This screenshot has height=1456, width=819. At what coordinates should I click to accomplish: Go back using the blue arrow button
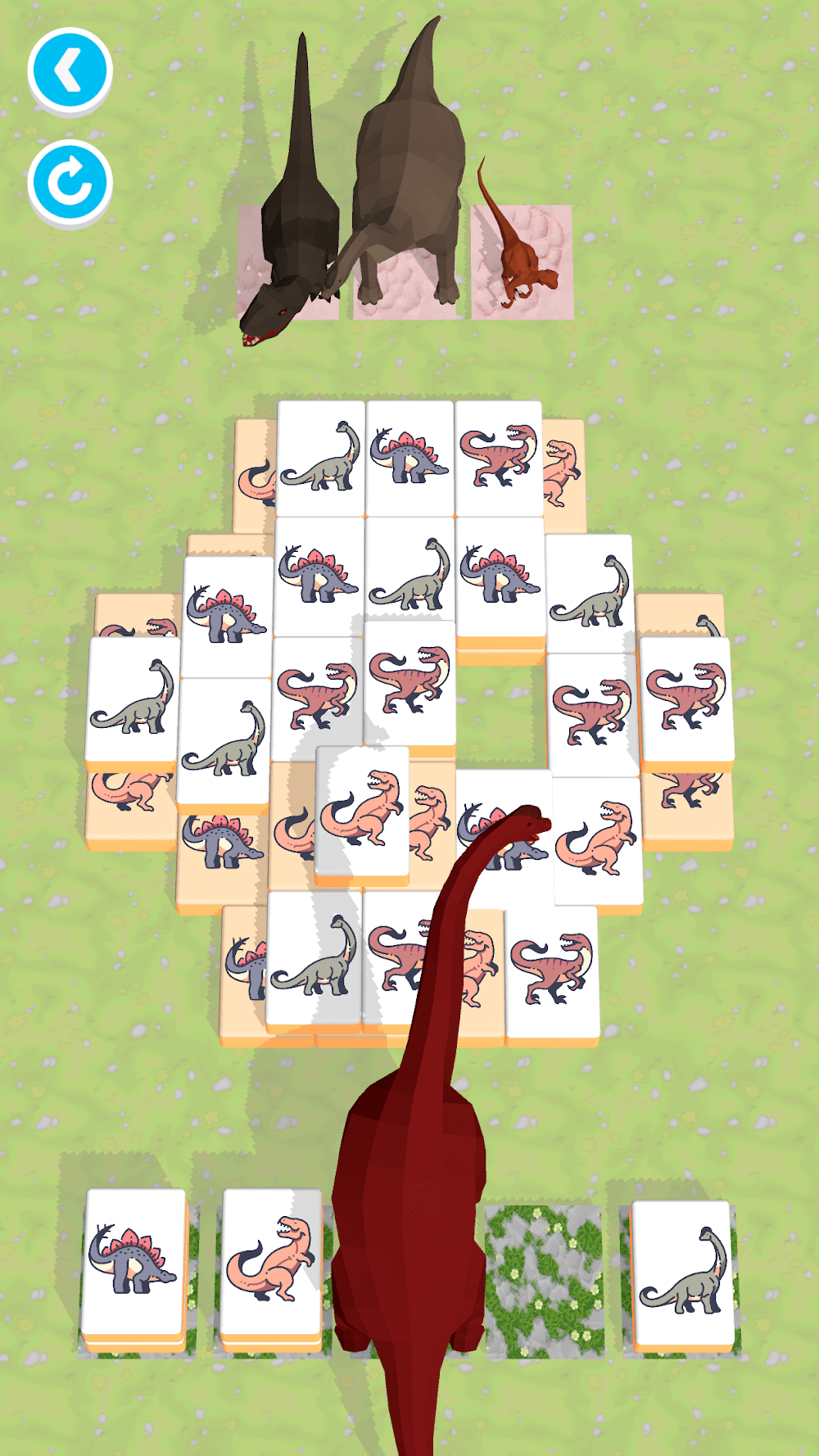[x=70, y=69]
